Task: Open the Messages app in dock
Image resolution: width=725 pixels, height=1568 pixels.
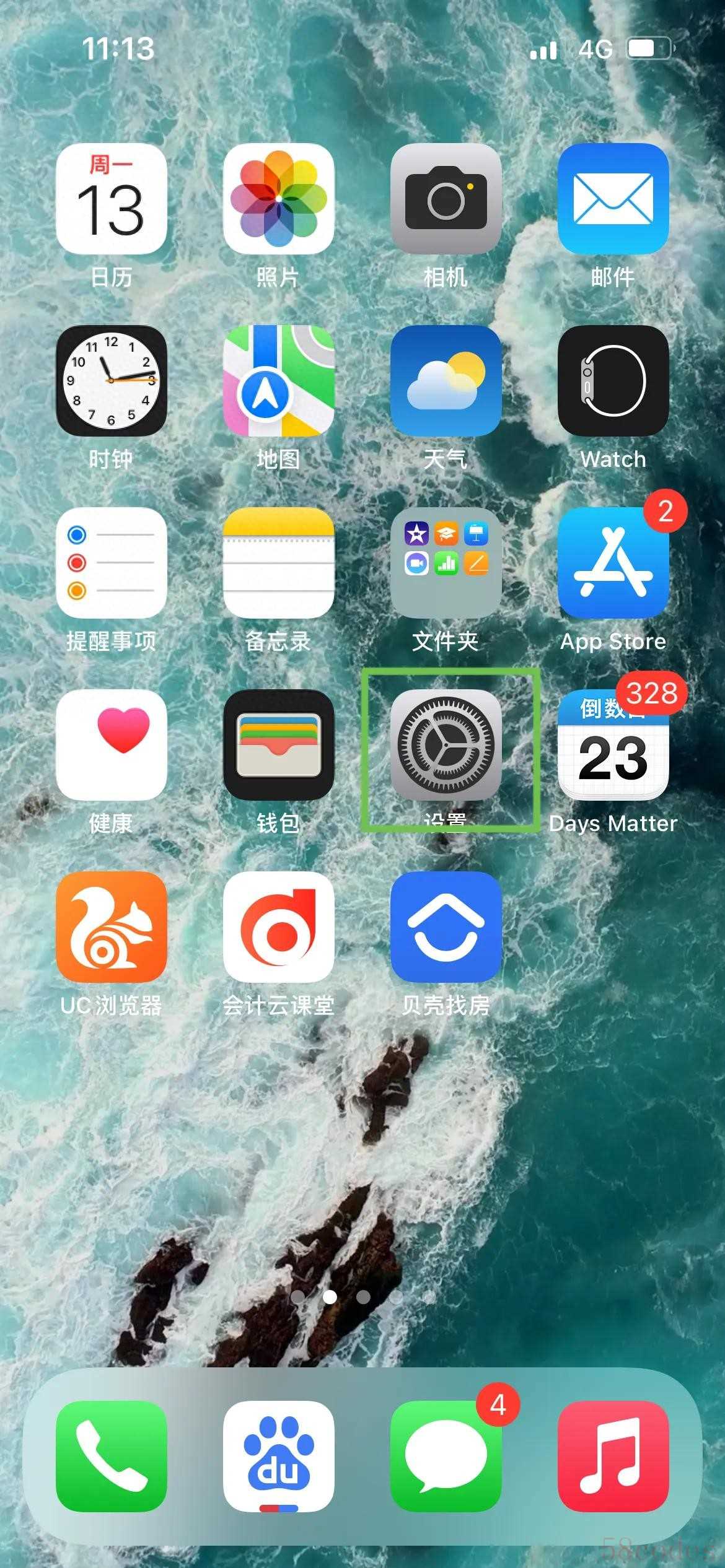Action: [x=446, y=1456]
